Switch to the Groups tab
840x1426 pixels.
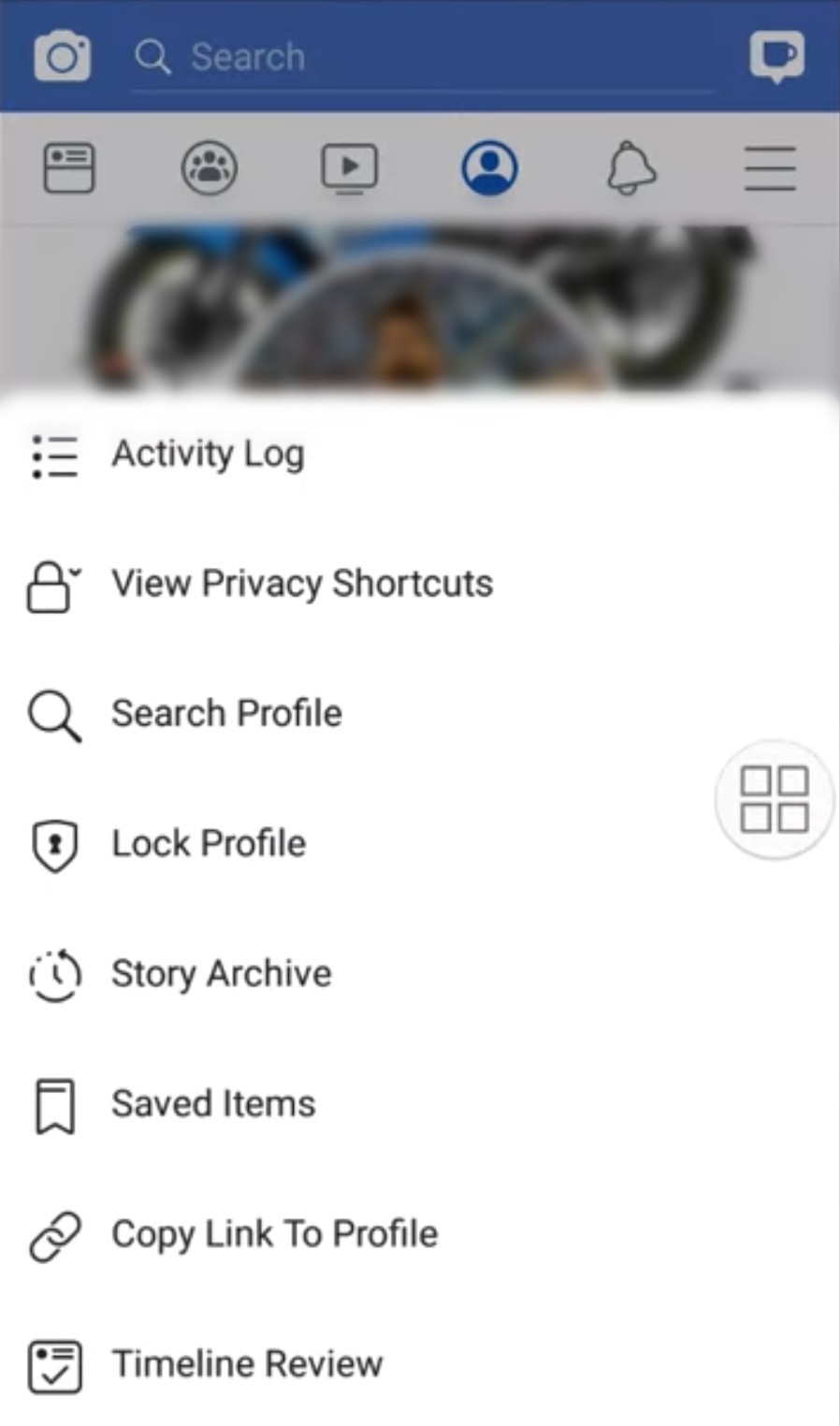(x=209, y=168)
